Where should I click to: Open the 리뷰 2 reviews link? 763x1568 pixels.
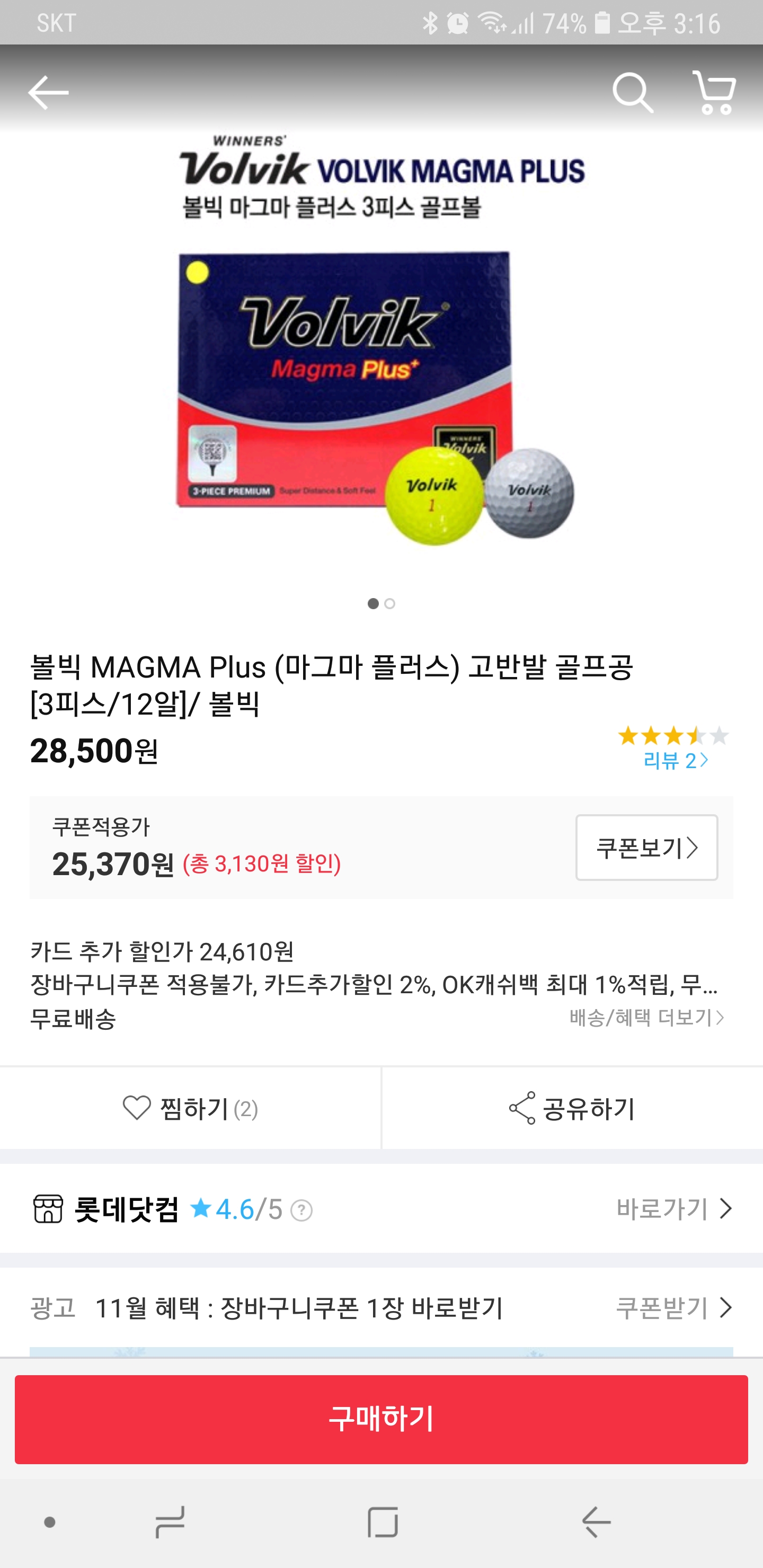[675, 760]
